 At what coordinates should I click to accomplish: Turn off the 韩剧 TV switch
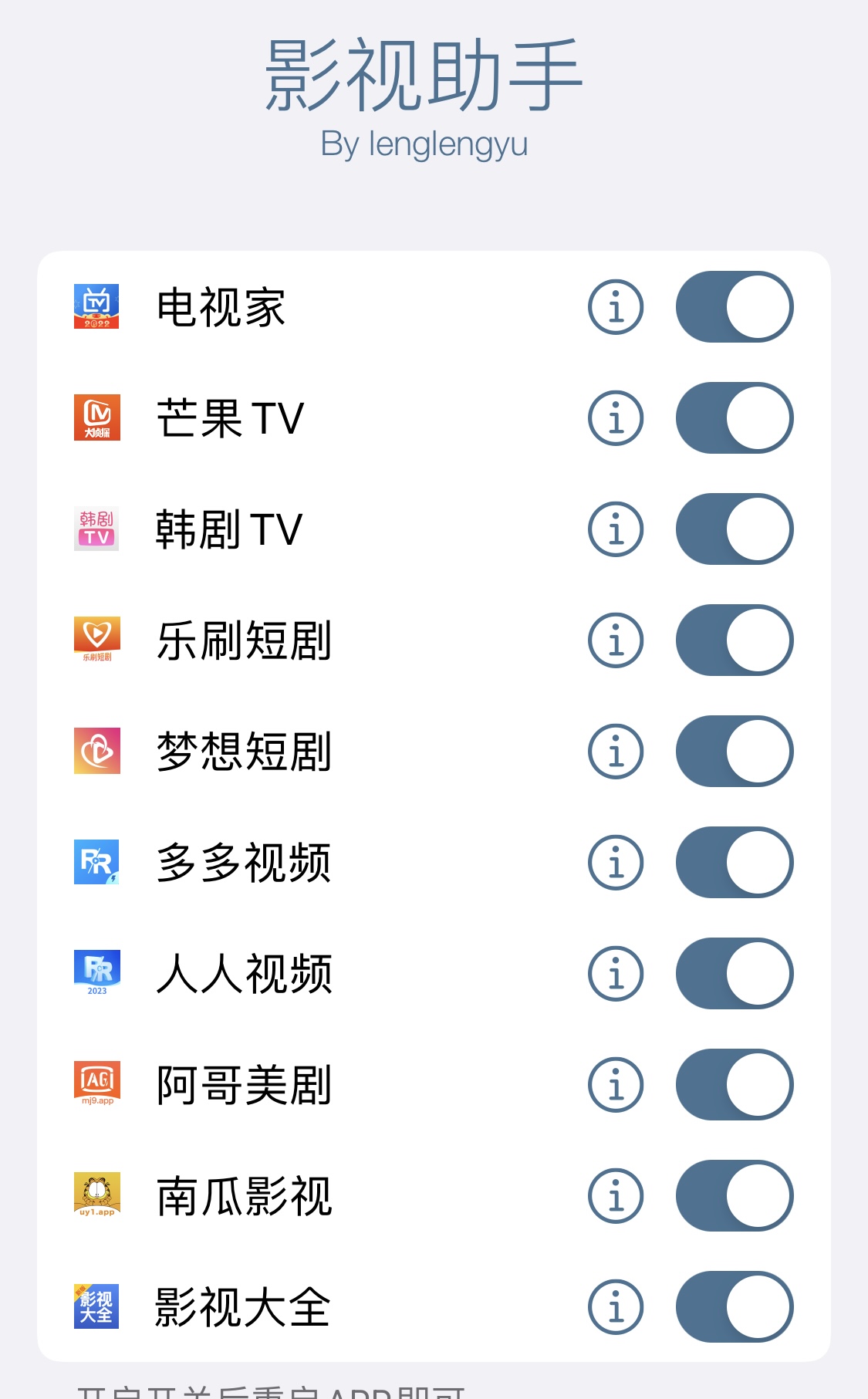(x=735, y=529)
